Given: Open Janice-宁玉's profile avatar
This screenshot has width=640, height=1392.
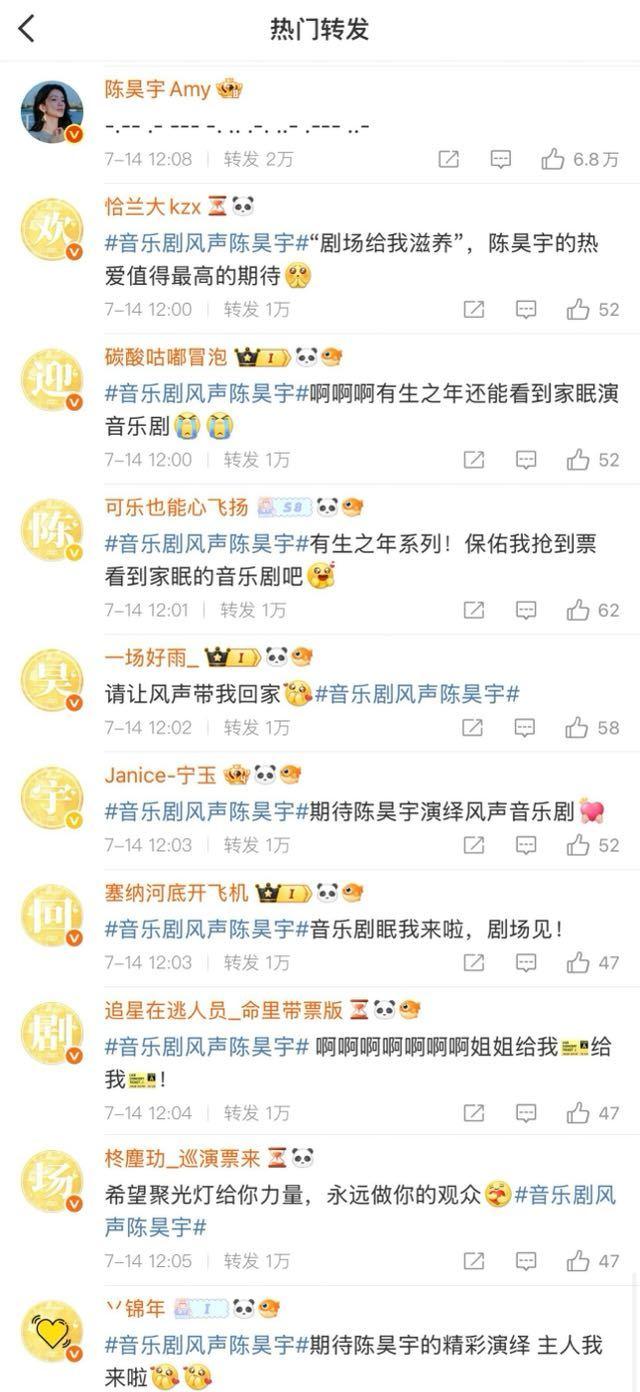Looking at the screenshot, I should (x=52, y=798).
